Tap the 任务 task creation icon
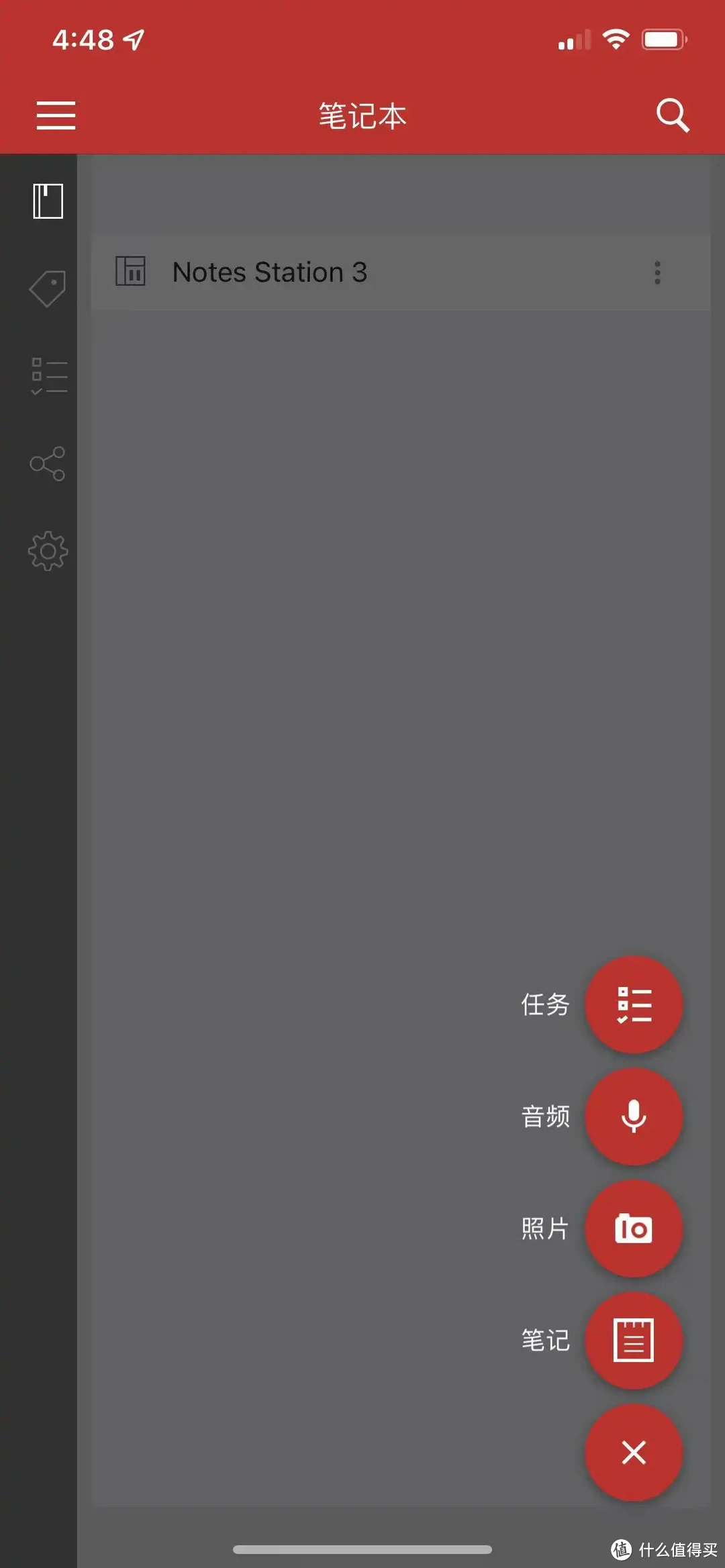This screenshot has width=725, height=1568. coord(634,1004)
